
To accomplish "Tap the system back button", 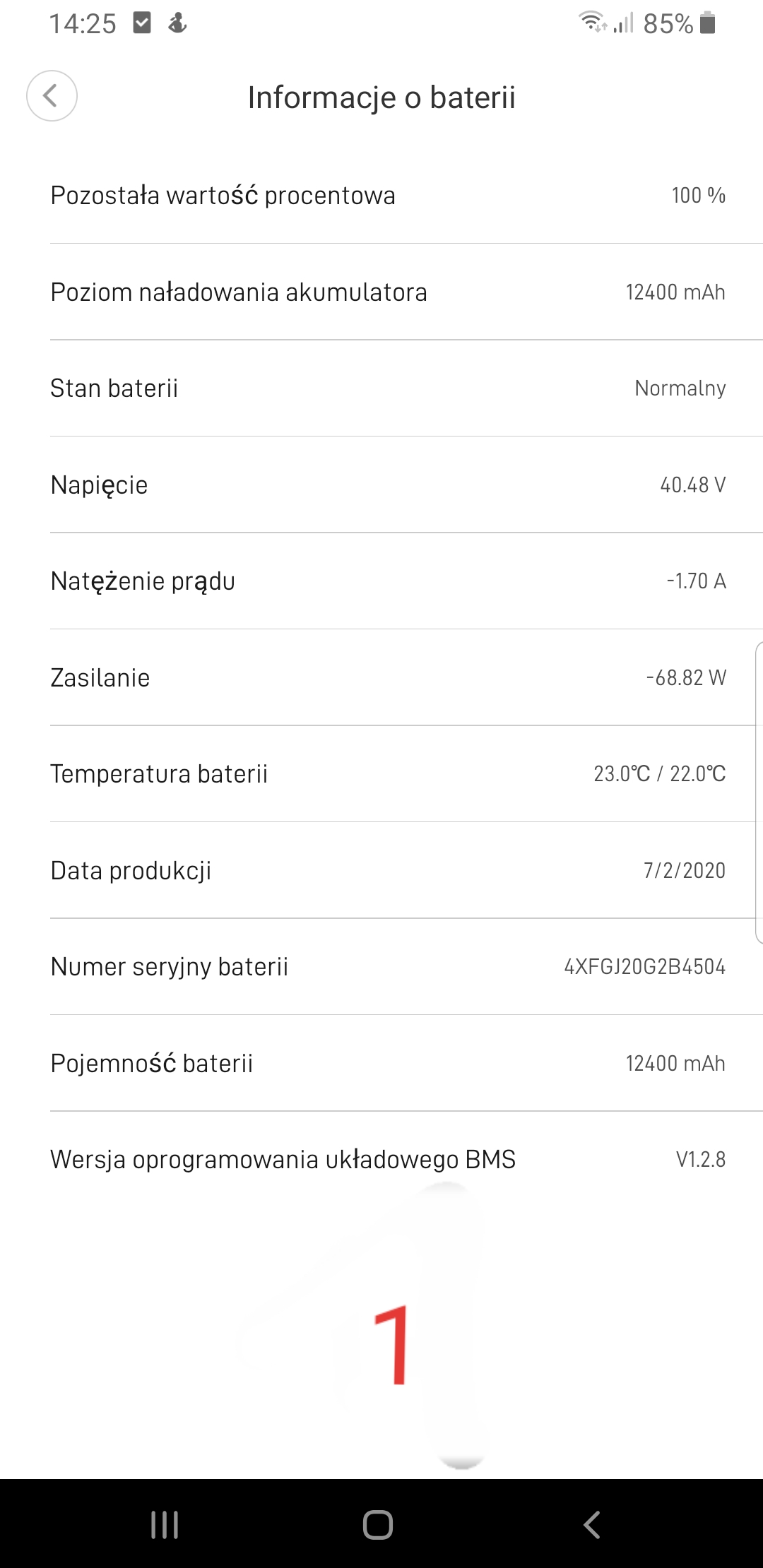I will click(592, 1524).
